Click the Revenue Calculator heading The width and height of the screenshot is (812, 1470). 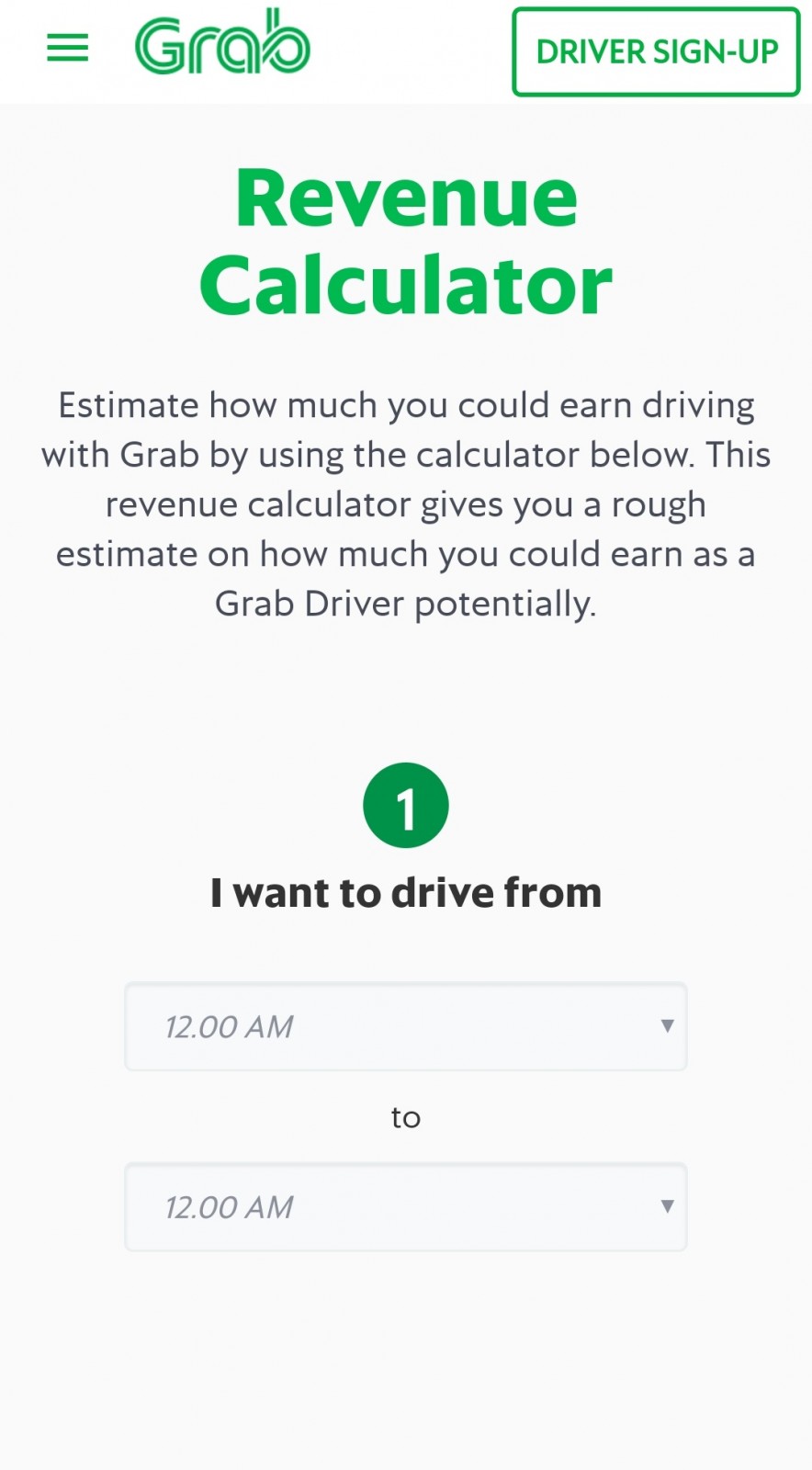pyautogui.click(x=405, y=237)
